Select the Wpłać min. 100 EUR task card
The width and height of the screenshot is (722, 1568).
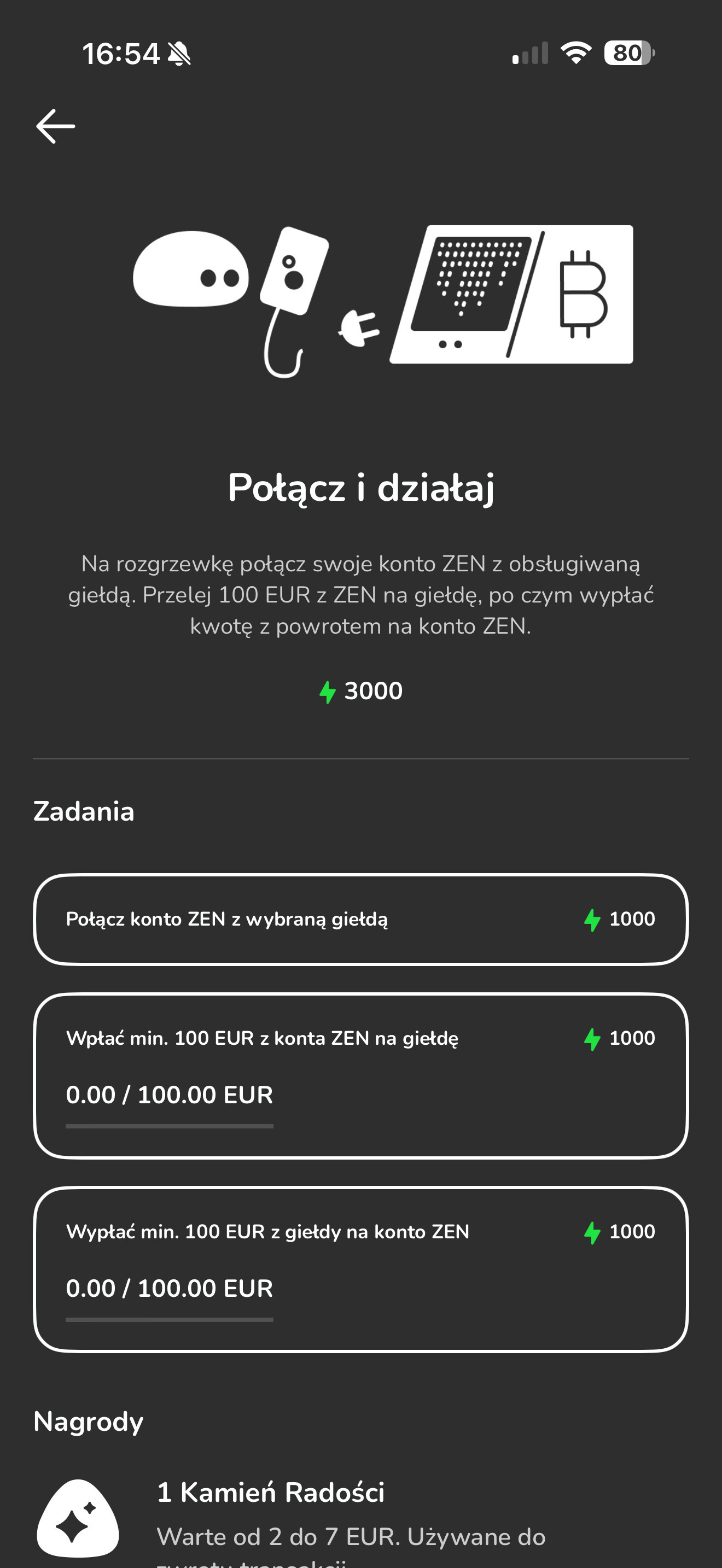pos(360,1075)
